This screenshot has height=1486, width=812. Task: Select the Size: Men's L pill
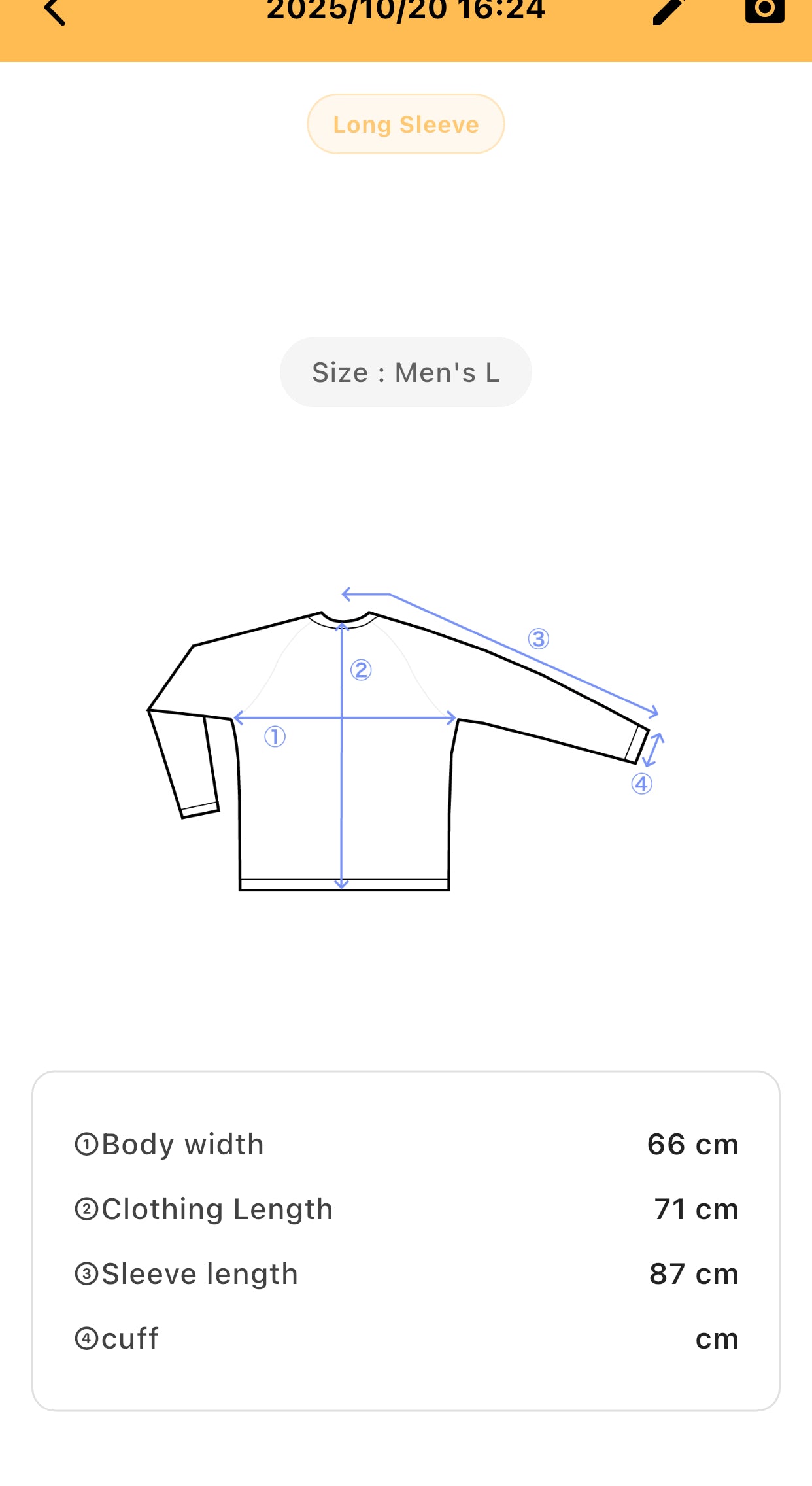click(406, 373)
